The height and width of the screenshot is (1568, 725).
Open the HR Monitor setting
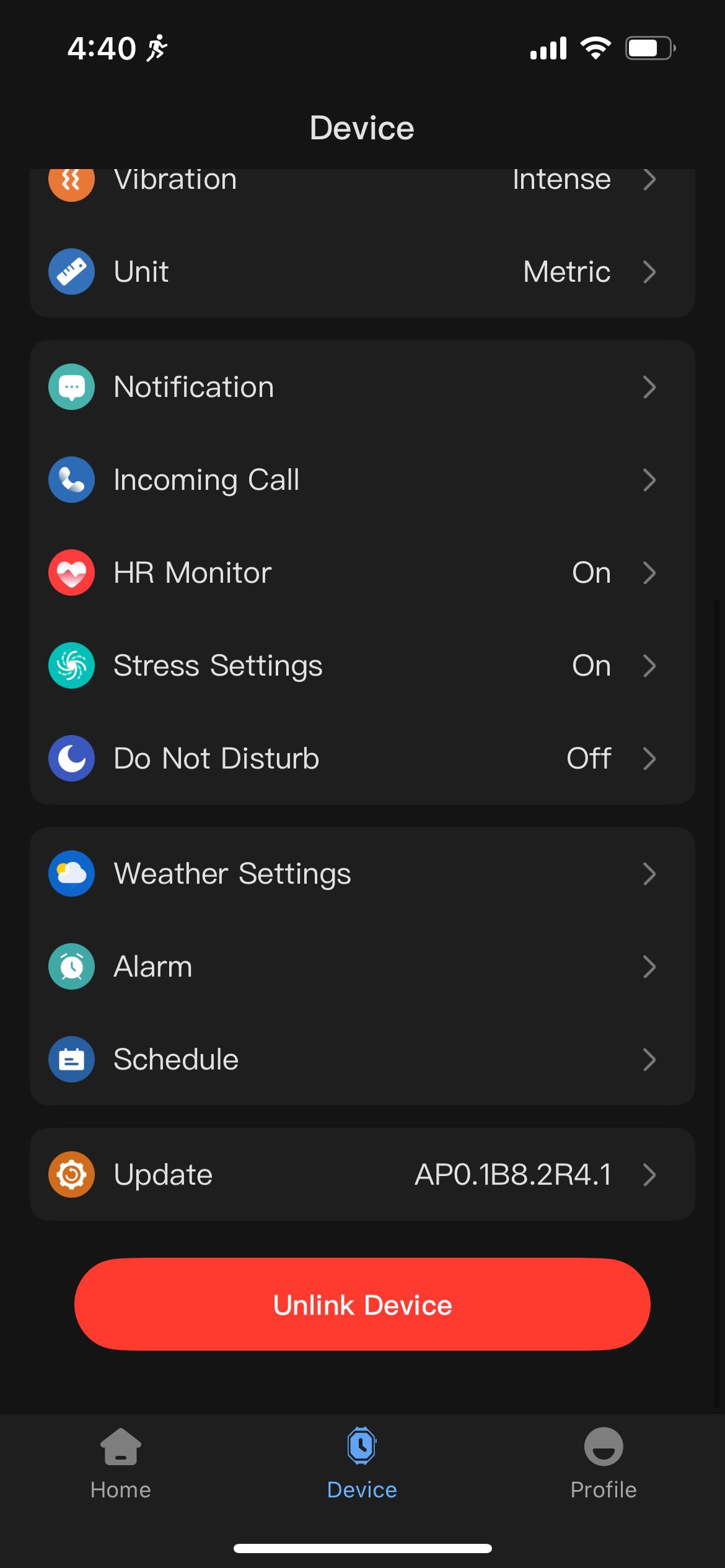point(362,573)
